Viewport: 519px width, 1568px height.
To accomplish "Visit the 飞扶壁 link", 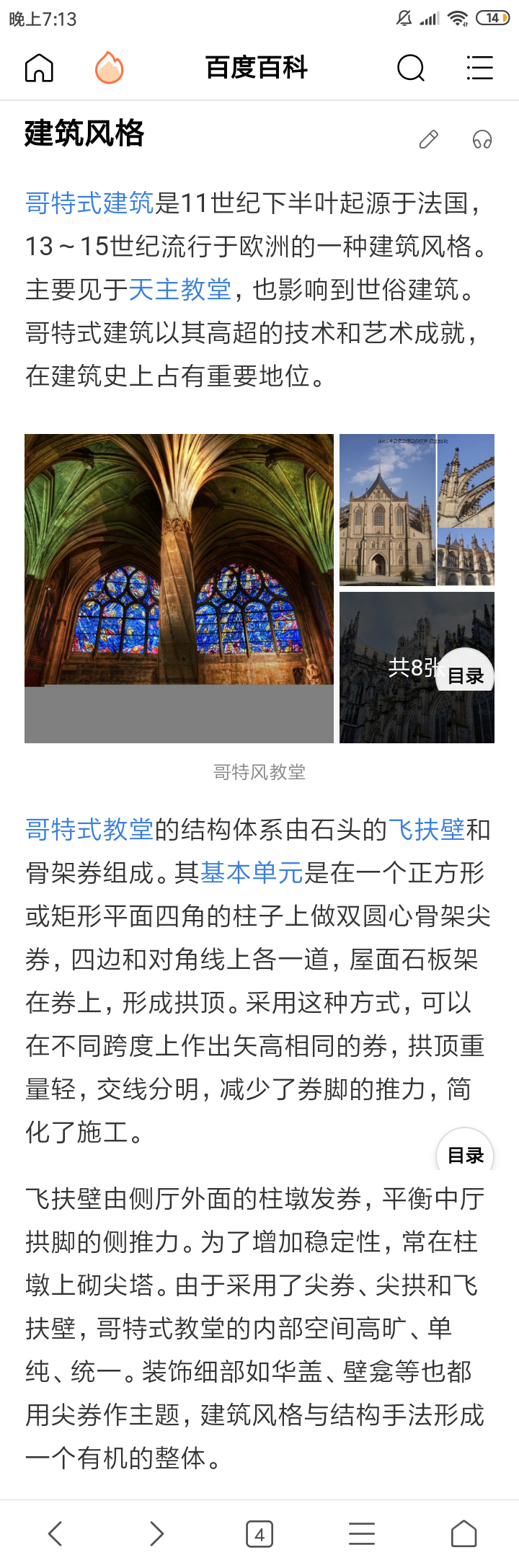I will (427, 830).
